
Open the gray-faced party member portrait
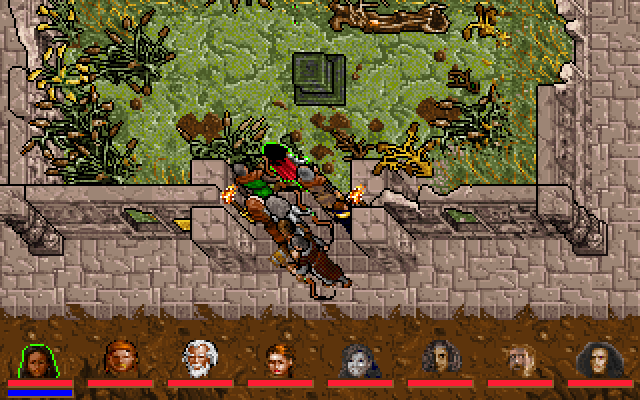[359, 358]
